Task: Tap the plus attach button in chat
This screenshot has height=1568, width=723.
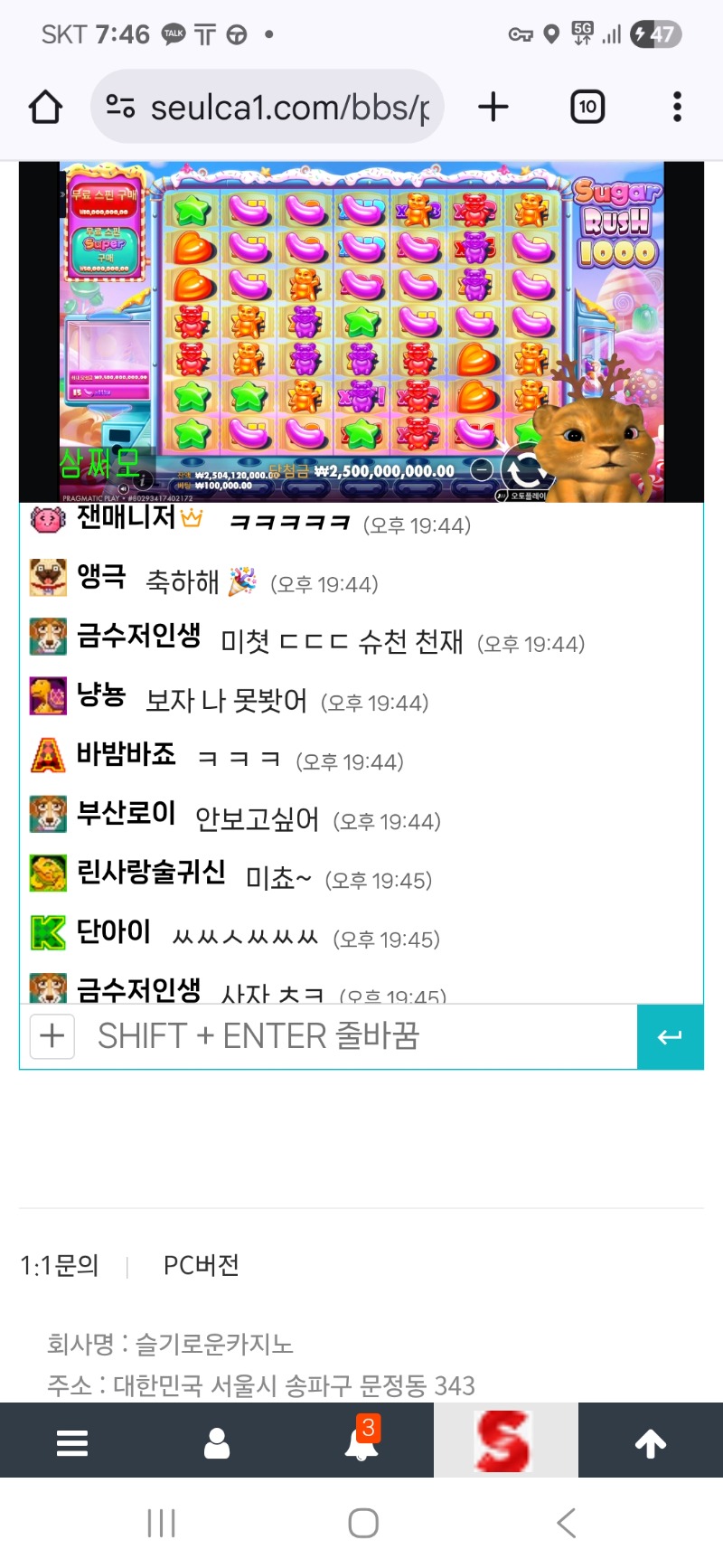Action: tap(52, 1036)
